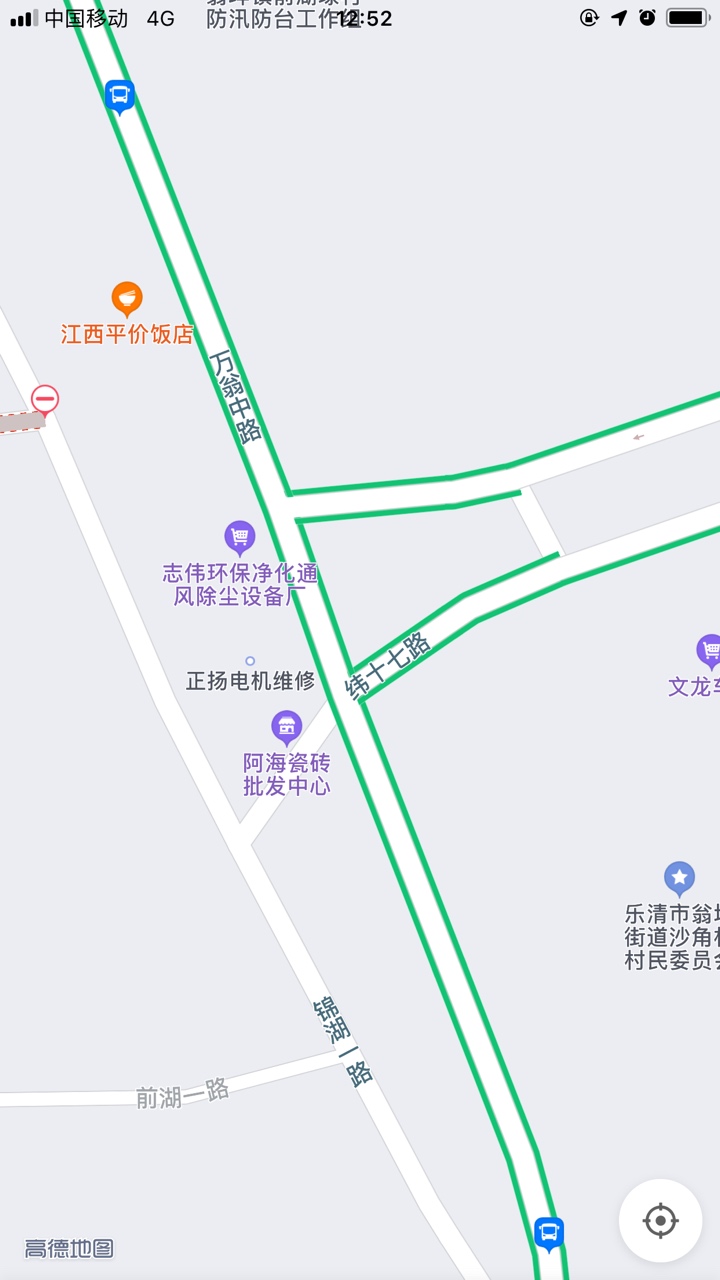Open 江西平价饭店 restaurant marker
The image size is (720, 1280).
[x=126, y=299]
